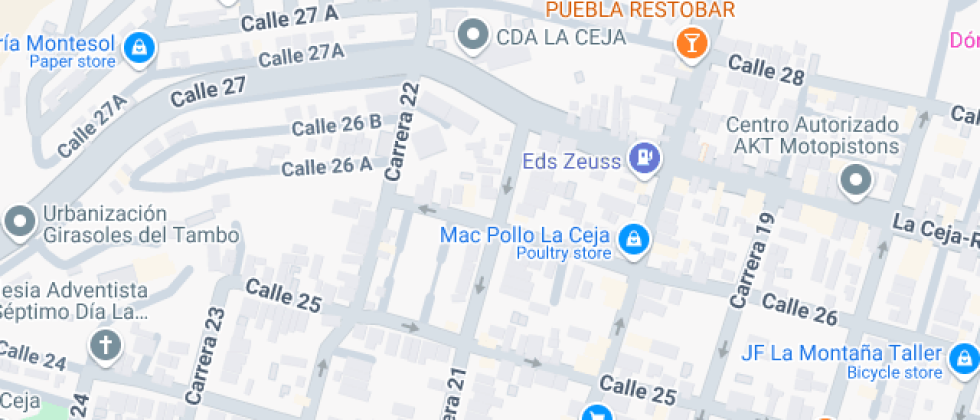Tap the Urbanización Girasoles del Tambo marker
Screen dimensions: 980x420
(19, 222)
